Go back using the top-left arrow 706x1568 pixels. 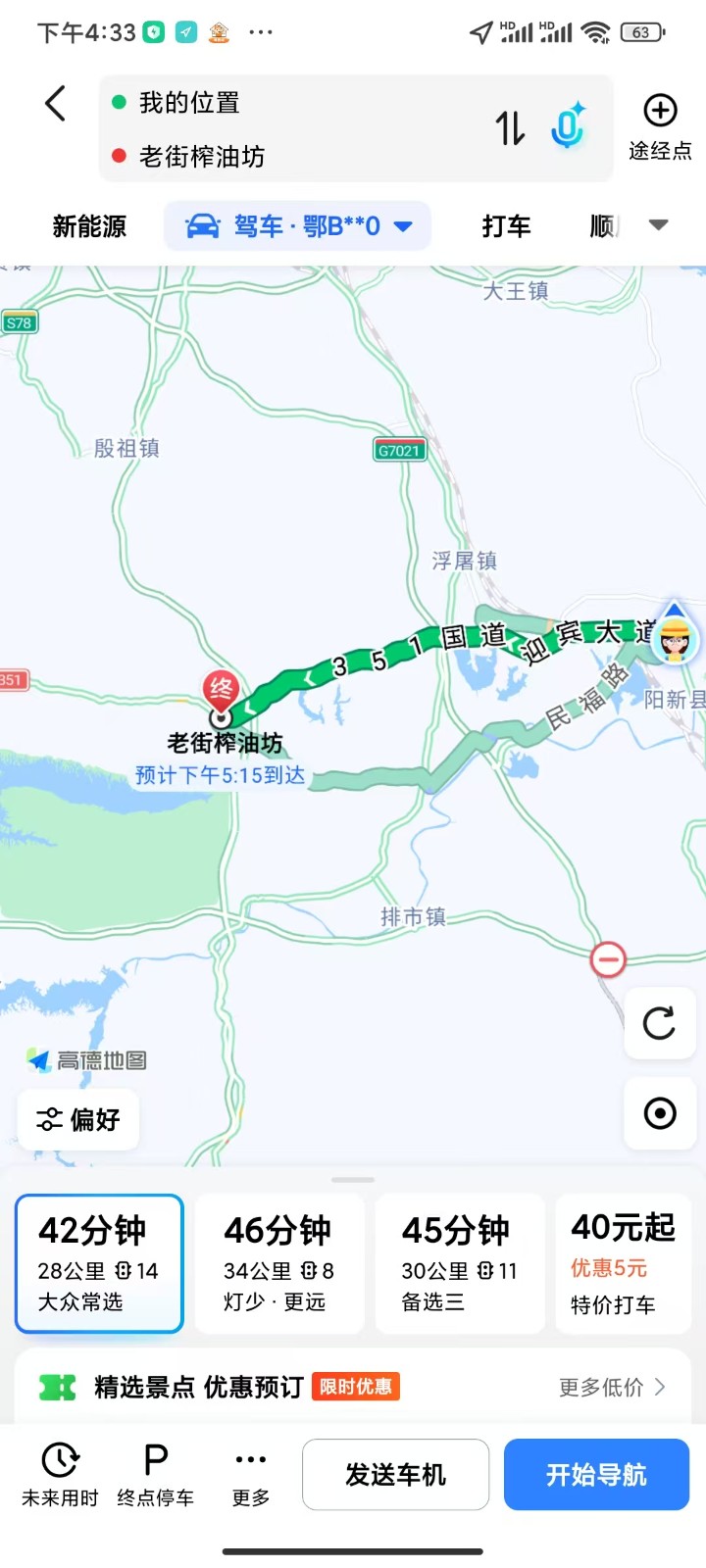click(56, 103)
